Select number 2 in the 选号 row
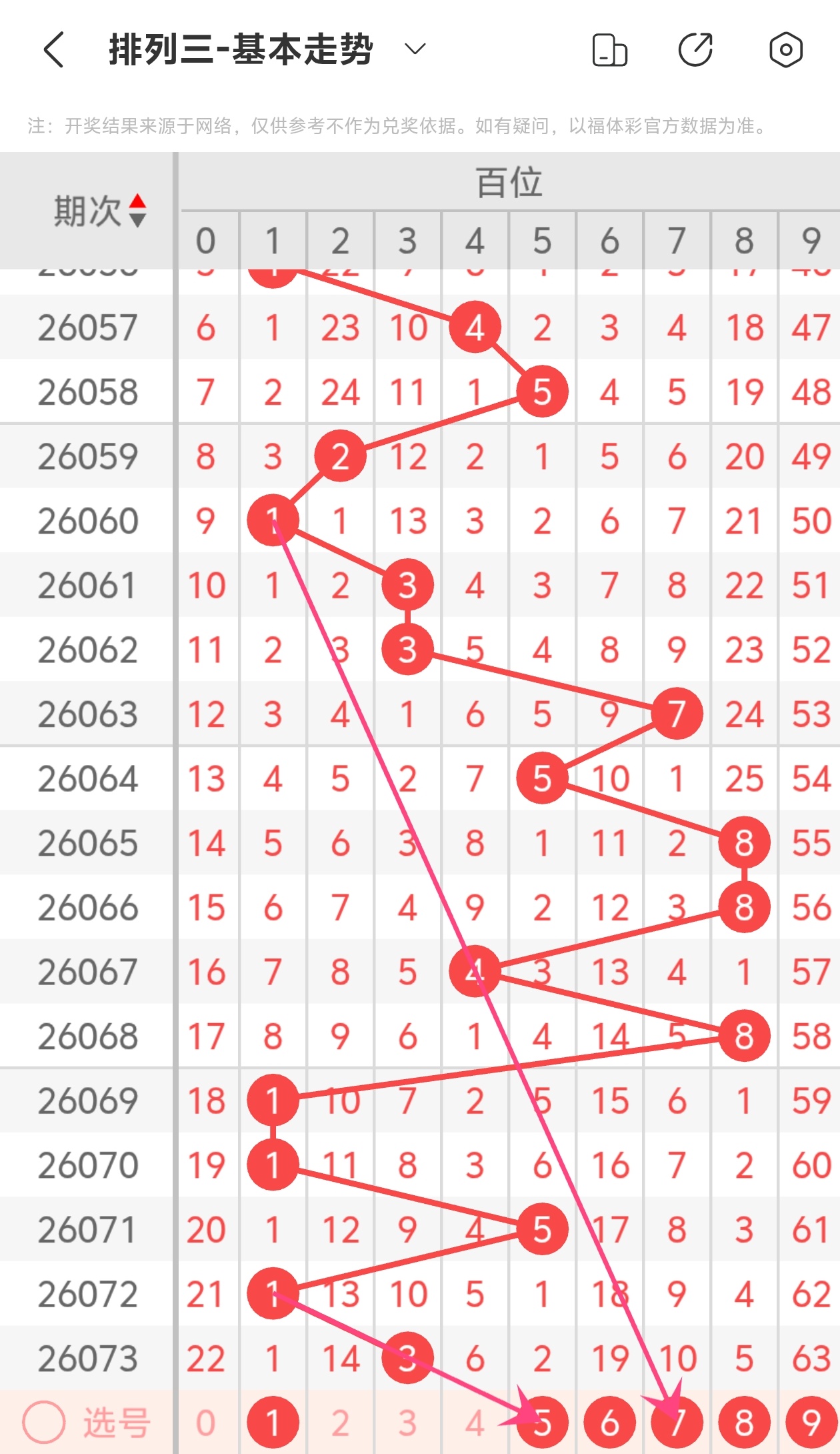 [340, 1423]
